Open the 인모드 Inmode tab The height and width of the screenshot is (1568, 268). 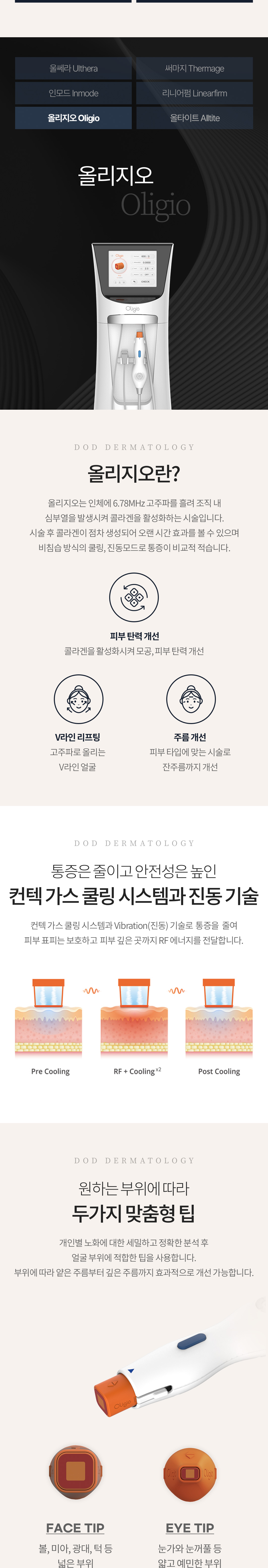click(73, 93)
